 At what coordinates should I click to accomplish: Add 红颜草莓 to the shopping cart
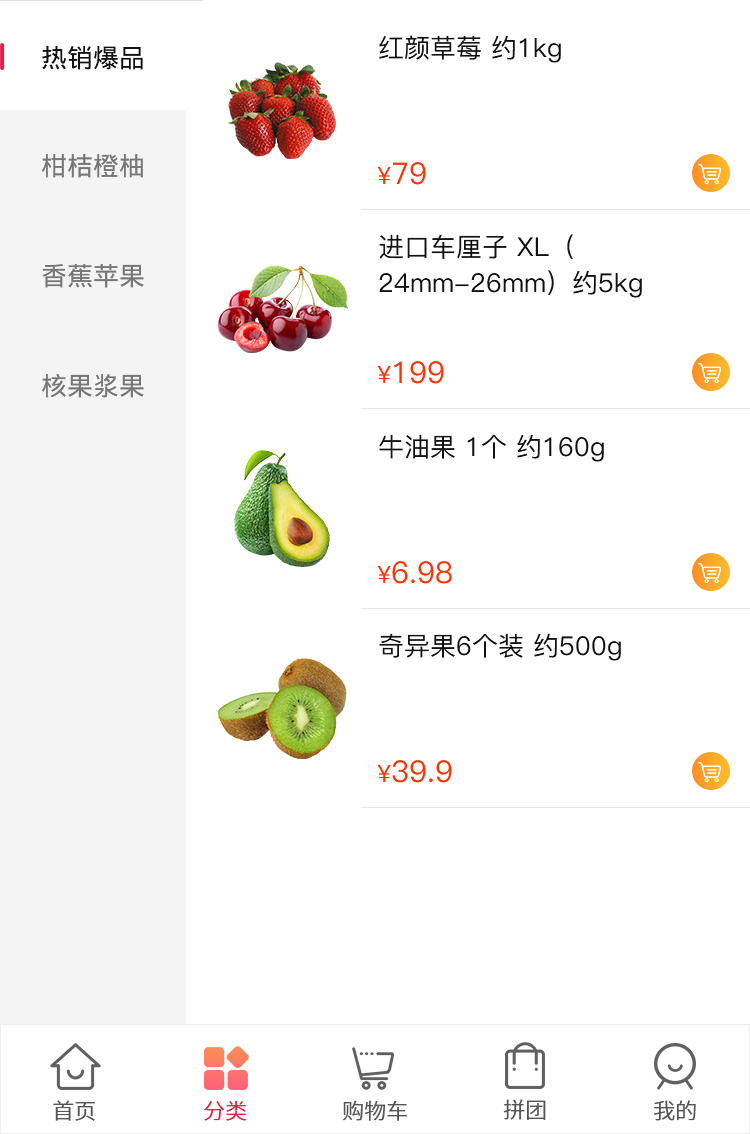click(710, 173)
